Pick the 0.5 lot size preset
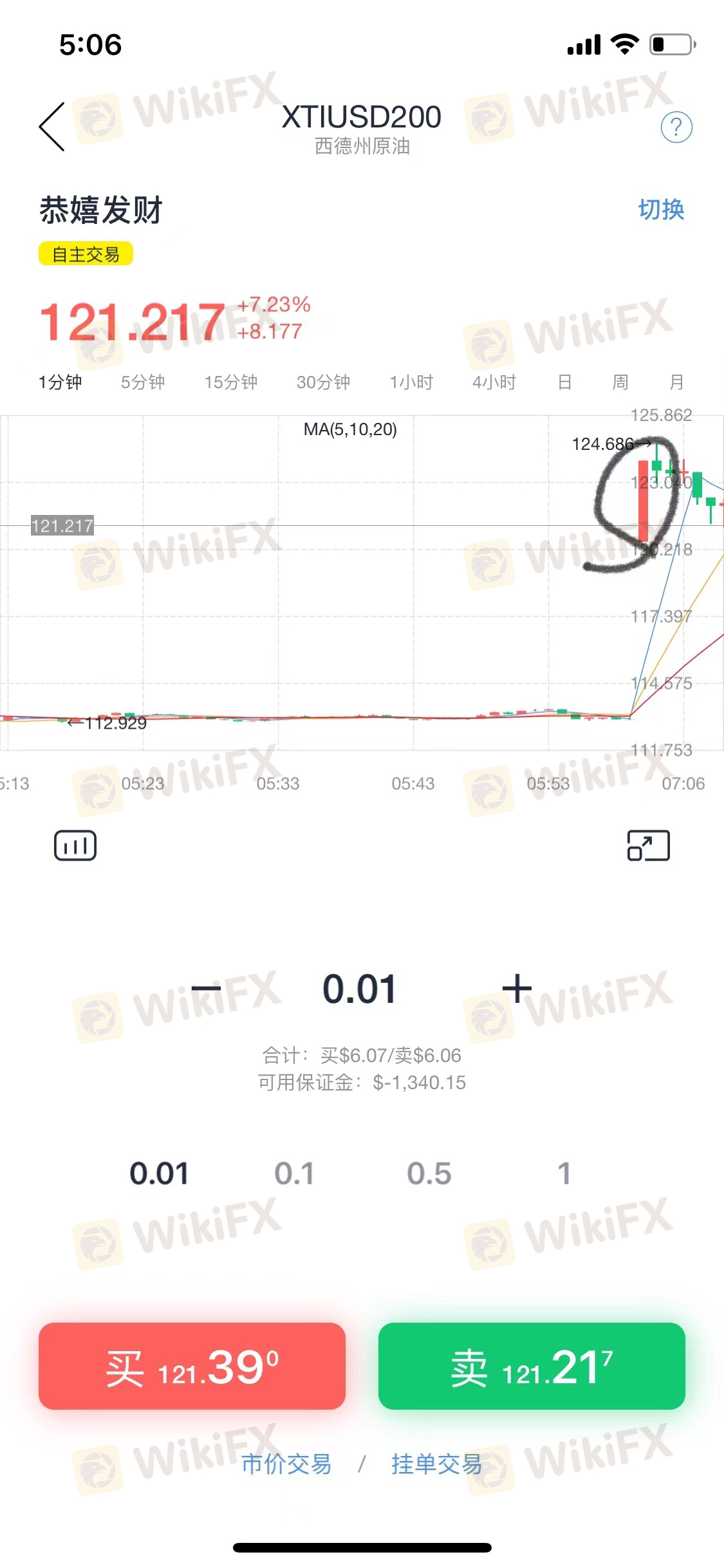Image resolution: width=724 pixels, height=1568 pixels. (429, 1173)
